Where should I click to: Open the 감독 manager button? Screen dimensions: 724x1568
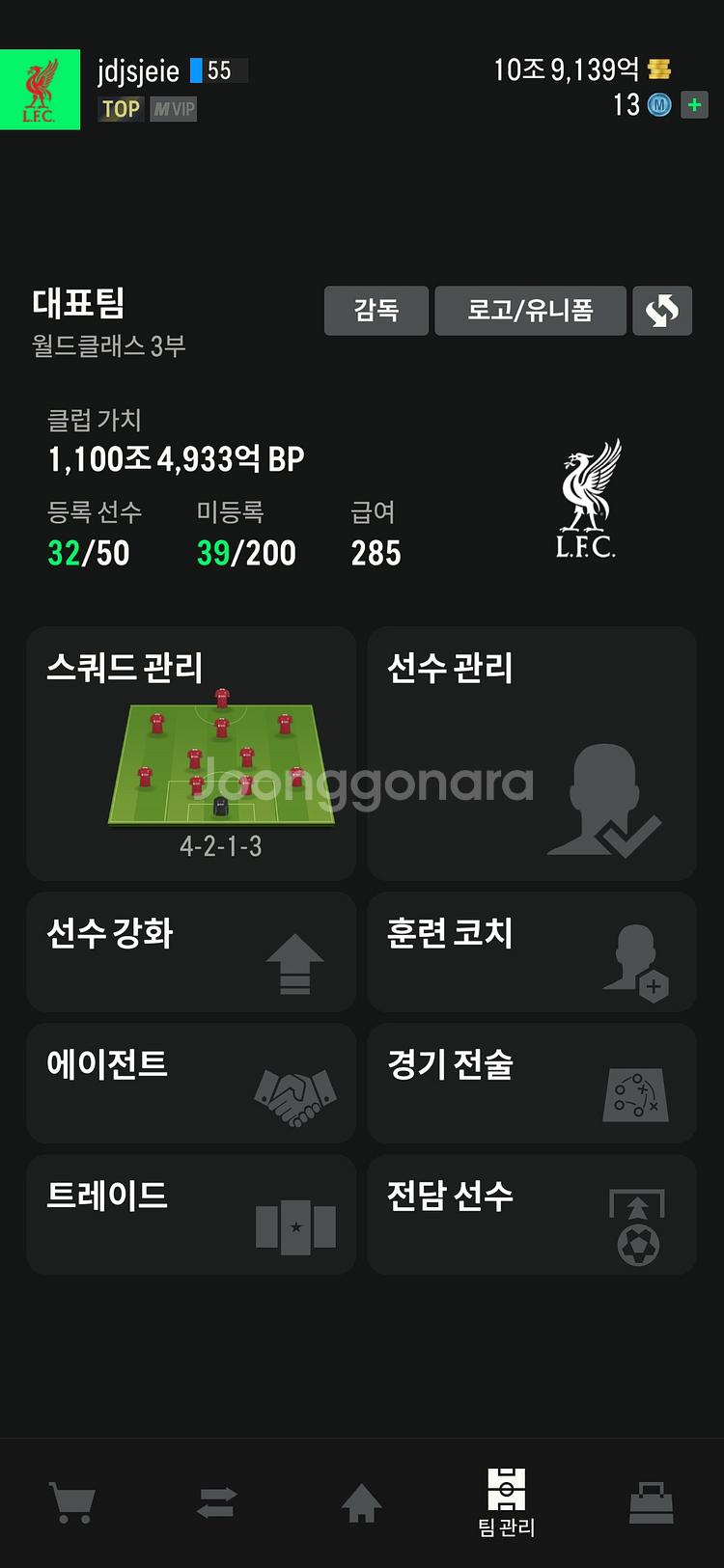[x=376, y=311]
